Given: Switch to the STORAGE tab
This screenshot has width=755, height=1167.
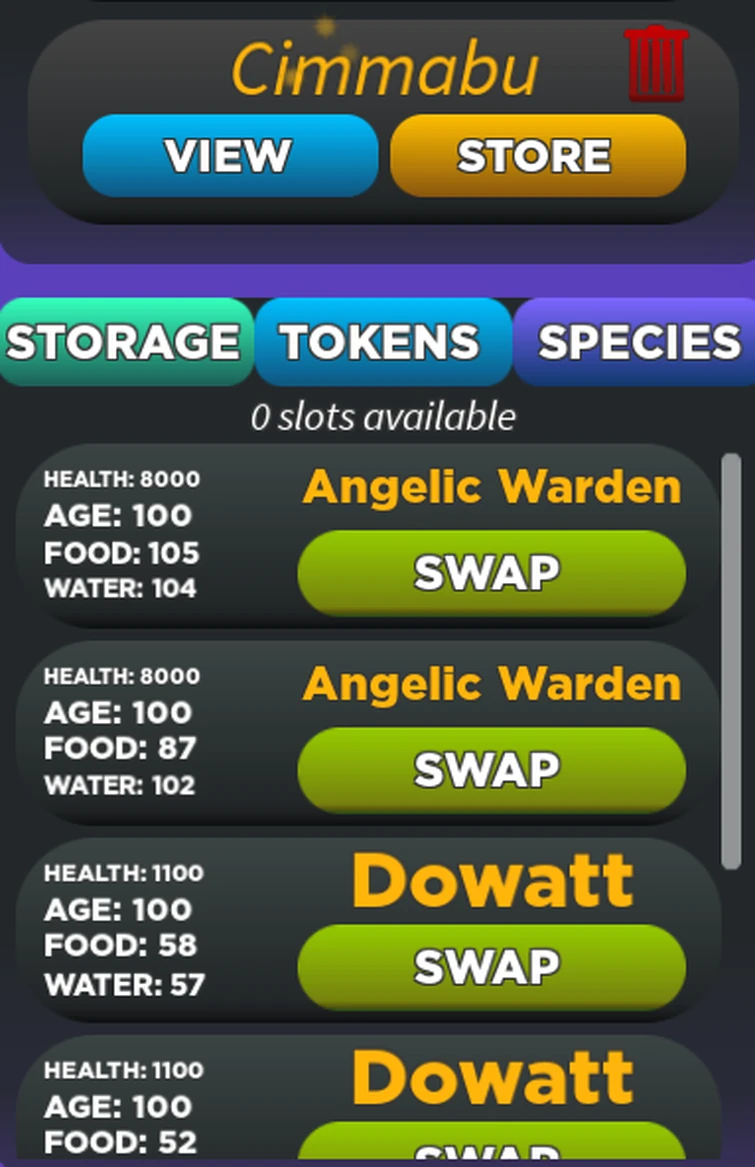Looking at the screenshot, I should [x=120, y=342].
